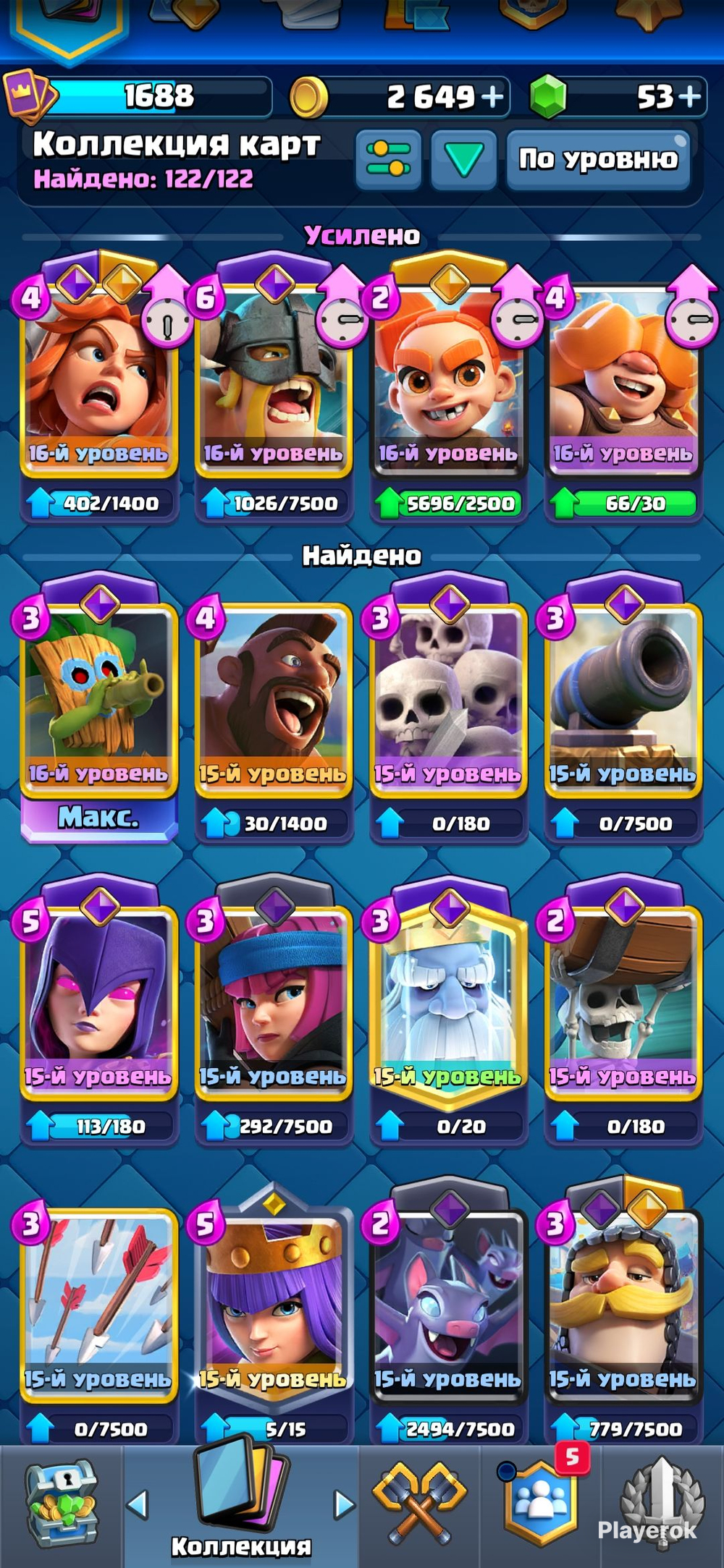
Task: Select the purple-hooded witch card 113/180
Action: click(98, 1010)
